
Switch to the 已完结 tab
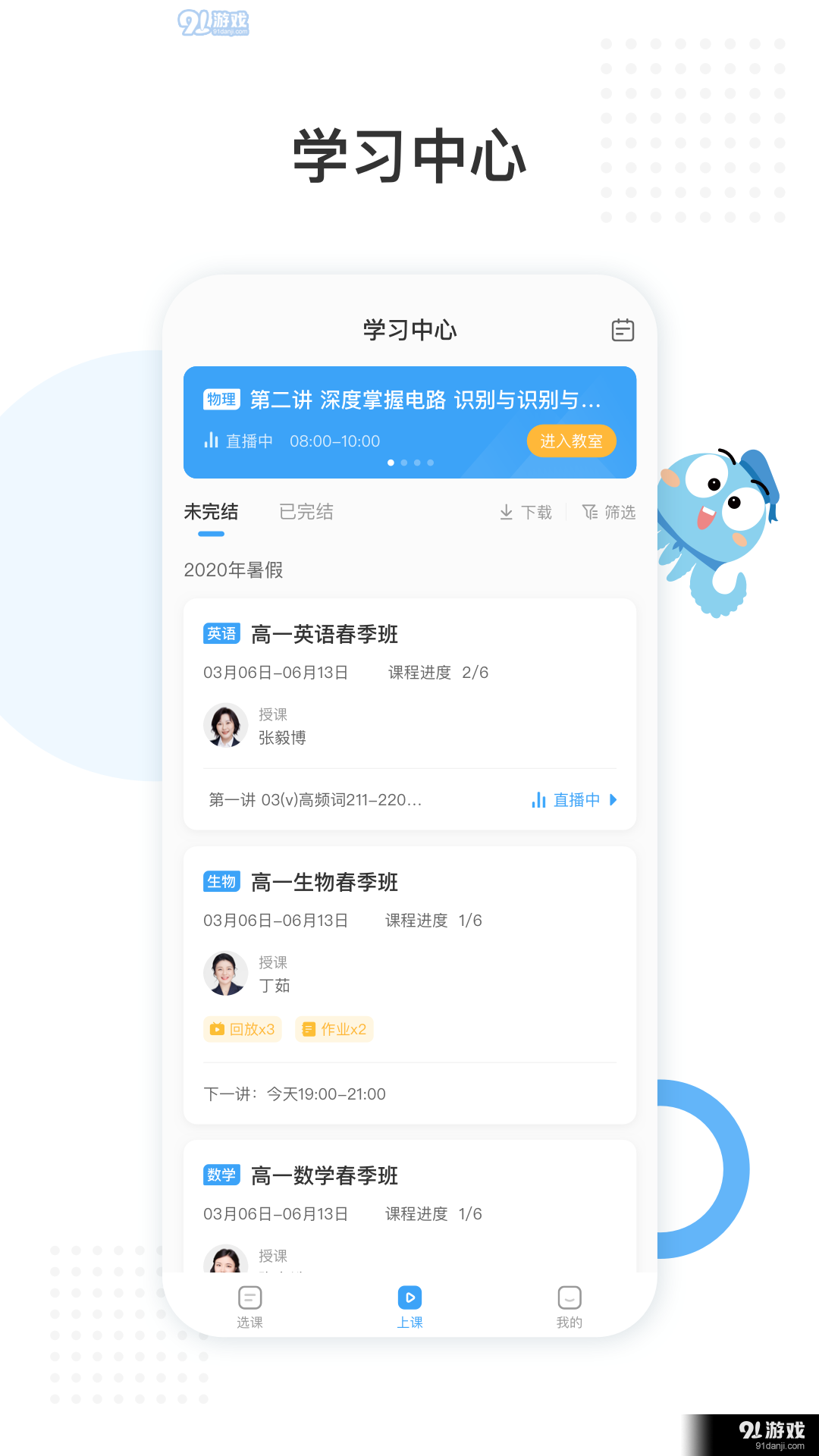[306, 512]
